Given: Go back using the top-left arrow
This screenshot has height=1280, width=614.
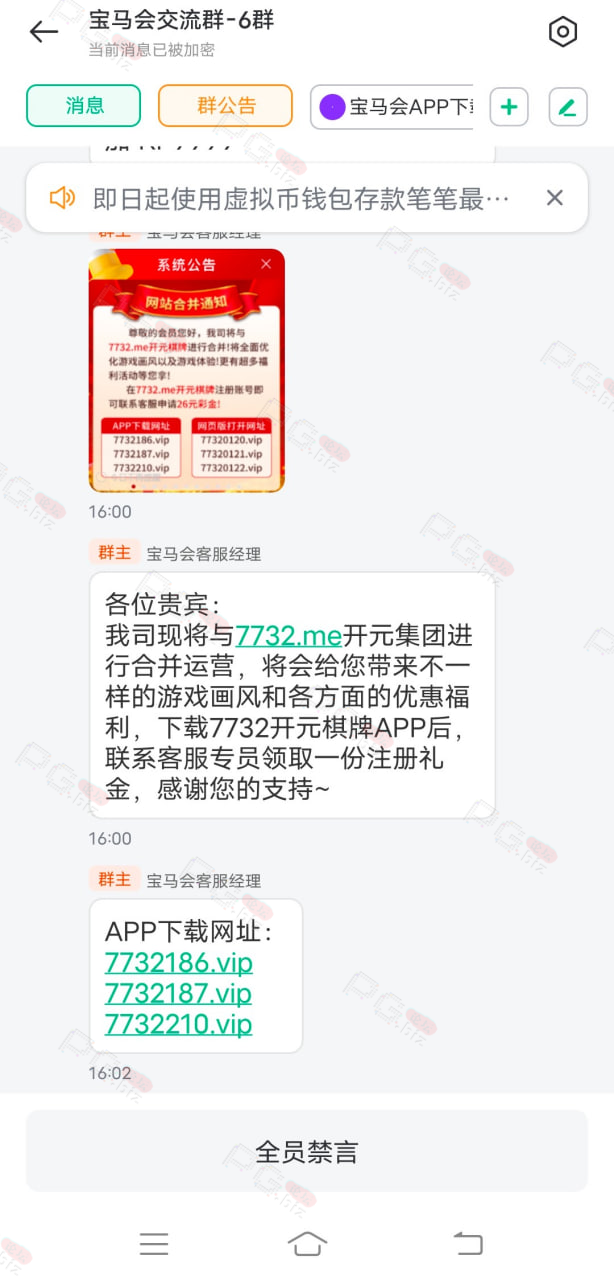Looking at the screenshot, I should pos(44,32).
